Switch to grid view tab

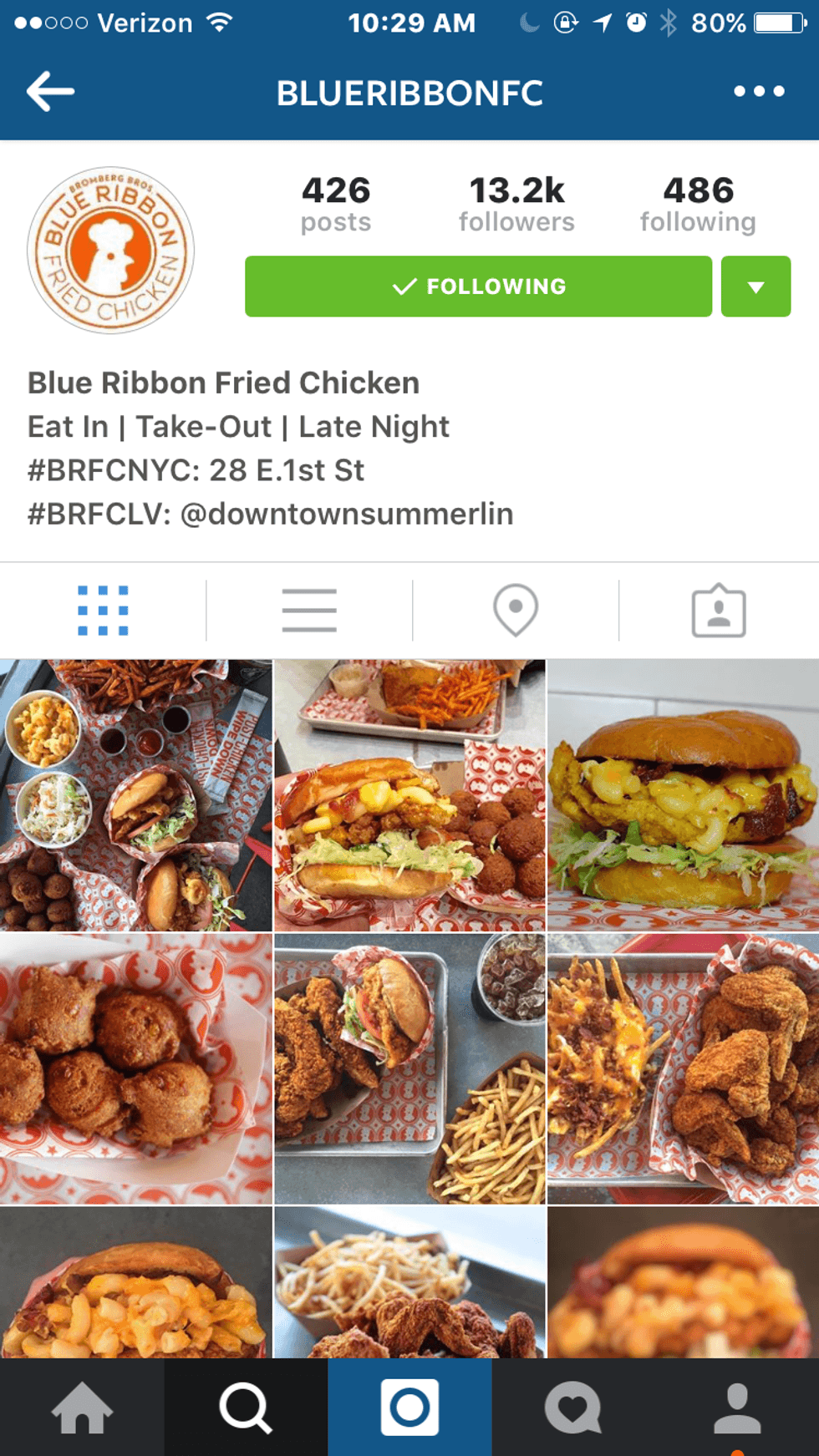pos(103,611)
